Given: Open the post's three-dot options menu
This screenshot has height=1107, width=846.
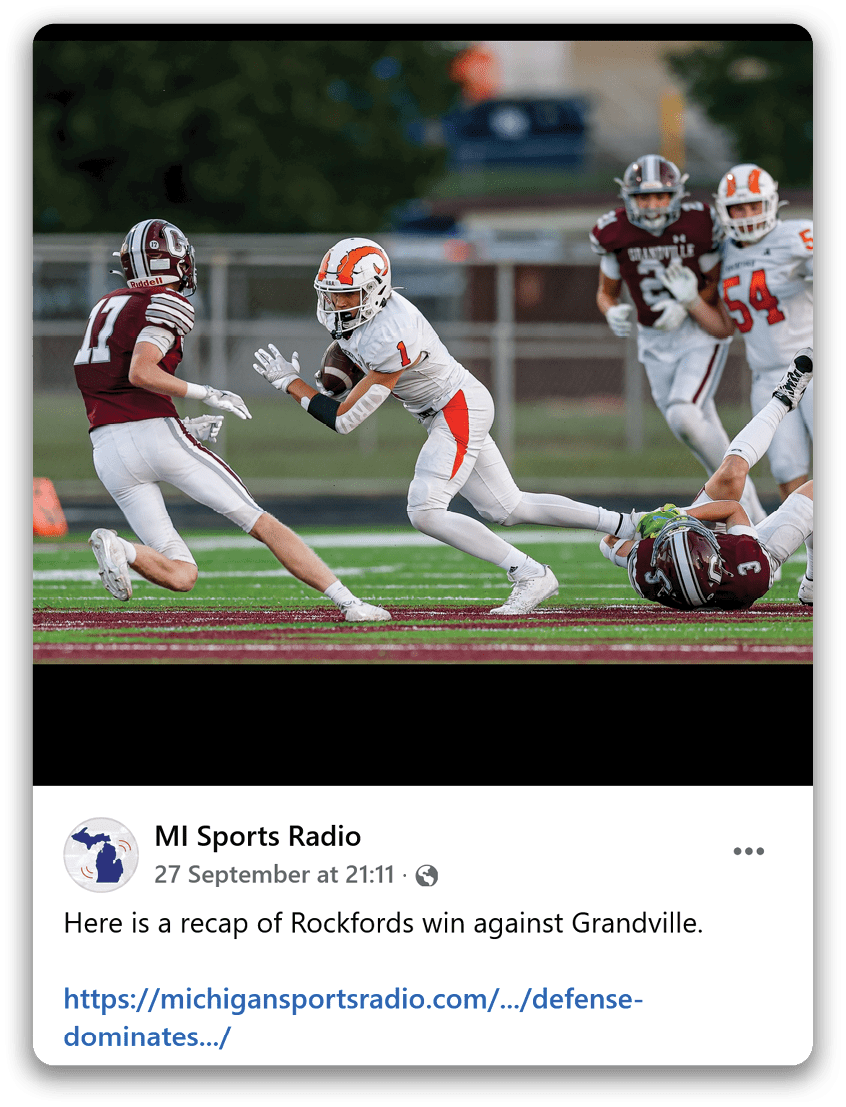Looking at the screenshot, I should tap(748, 851).
